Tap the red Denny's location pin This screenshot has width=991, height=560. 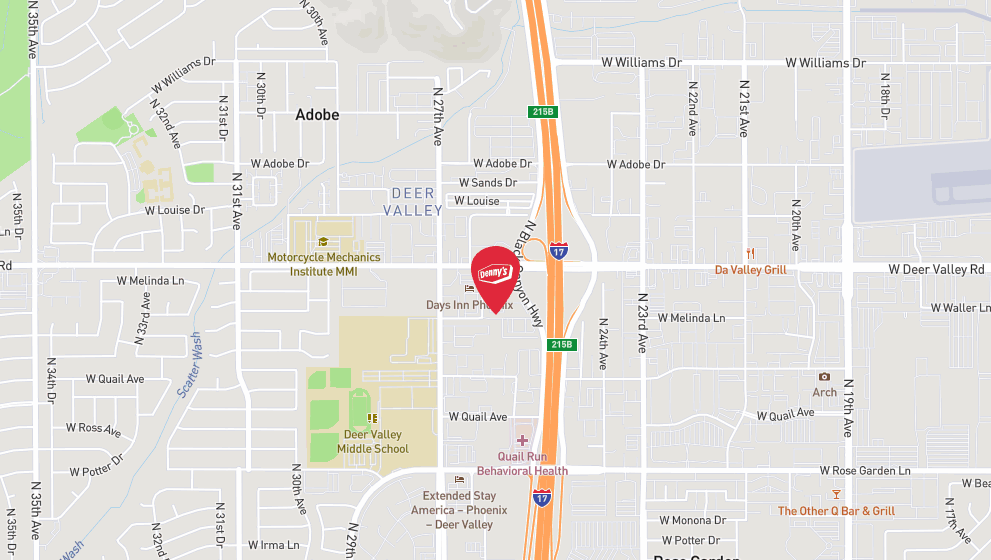click(x=495, y=274)
